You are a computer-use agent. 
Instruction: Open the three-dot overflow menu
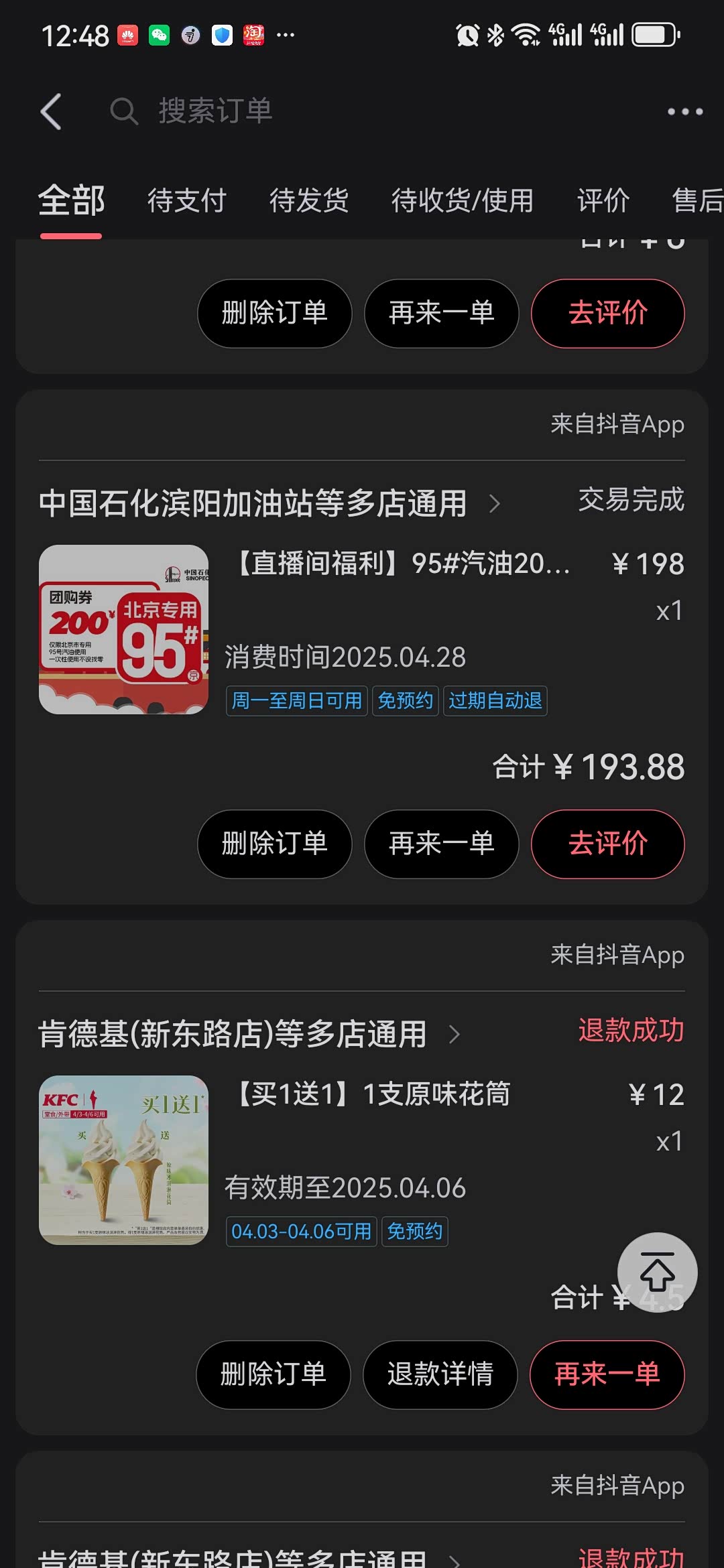click(x=684, y=112)
